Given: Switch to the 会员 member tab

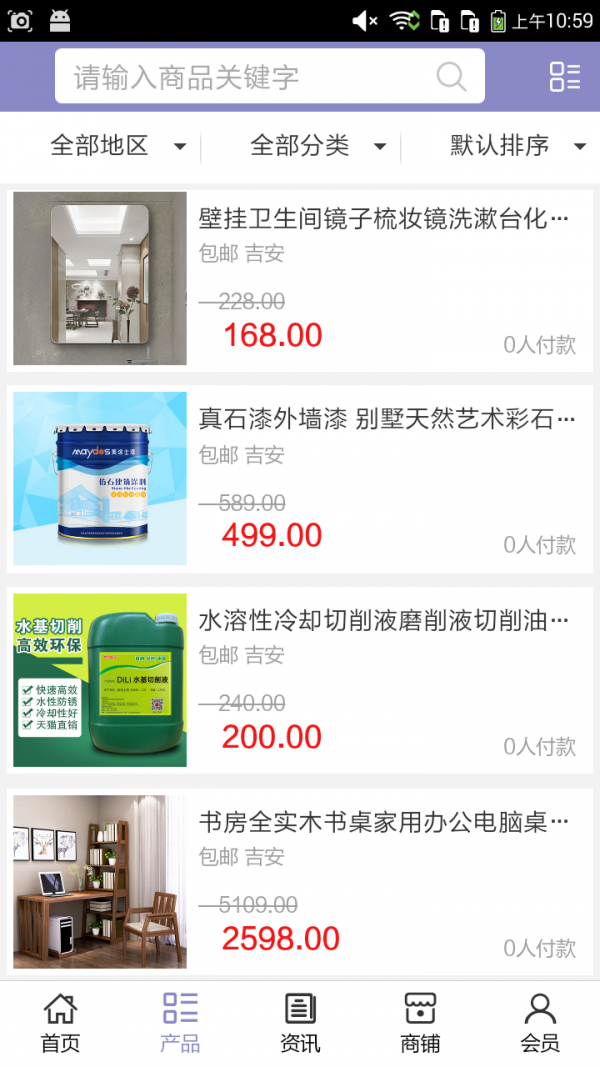Looking at the screenshot, I should [x=540, y=1023].
